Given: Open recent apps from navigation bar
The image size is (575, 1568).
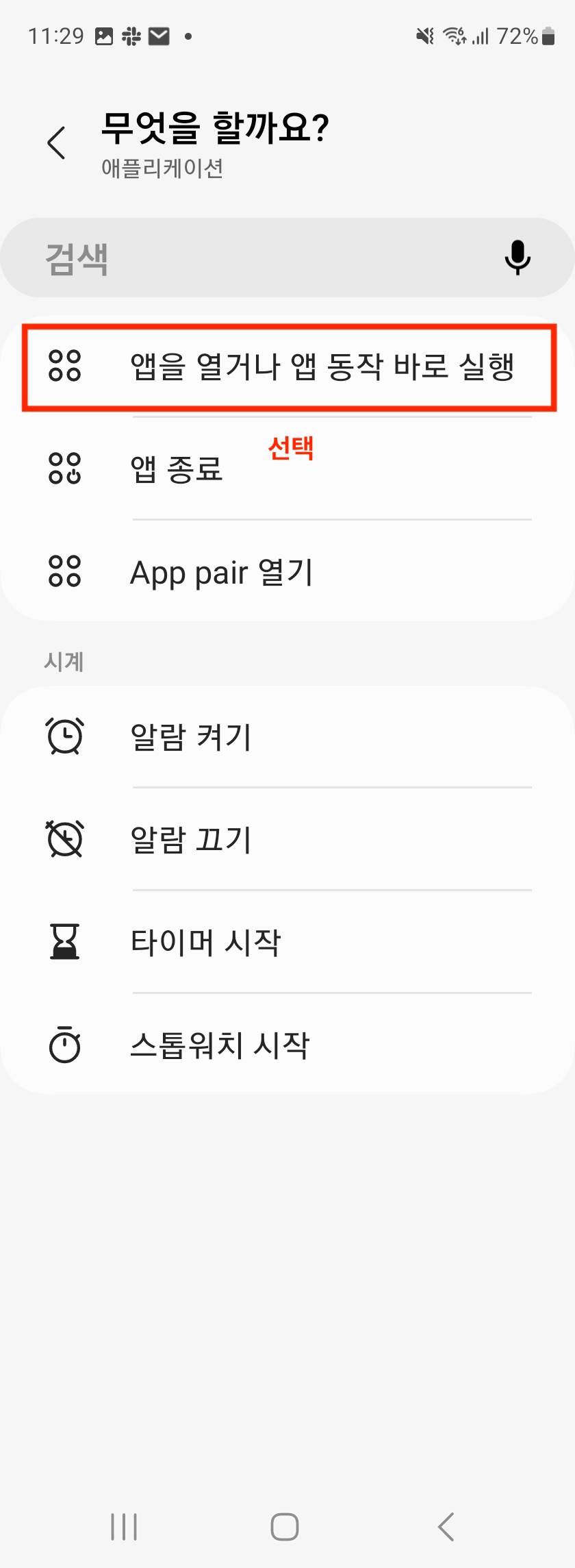Looking at the screenshot, I should pyautogui.click(x=124, y=1527).
